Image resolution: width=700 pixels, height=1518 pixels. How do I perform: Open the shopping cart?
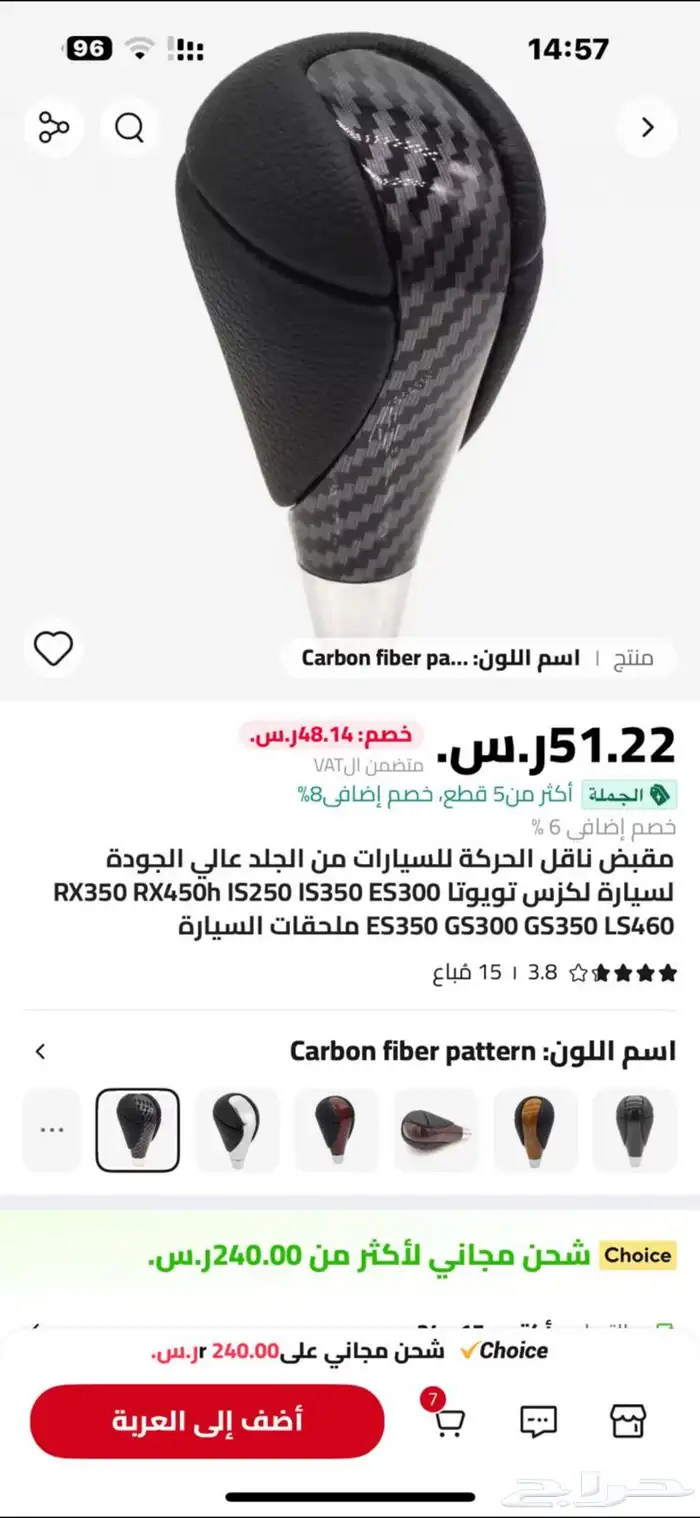click(x=448, y=1420)
